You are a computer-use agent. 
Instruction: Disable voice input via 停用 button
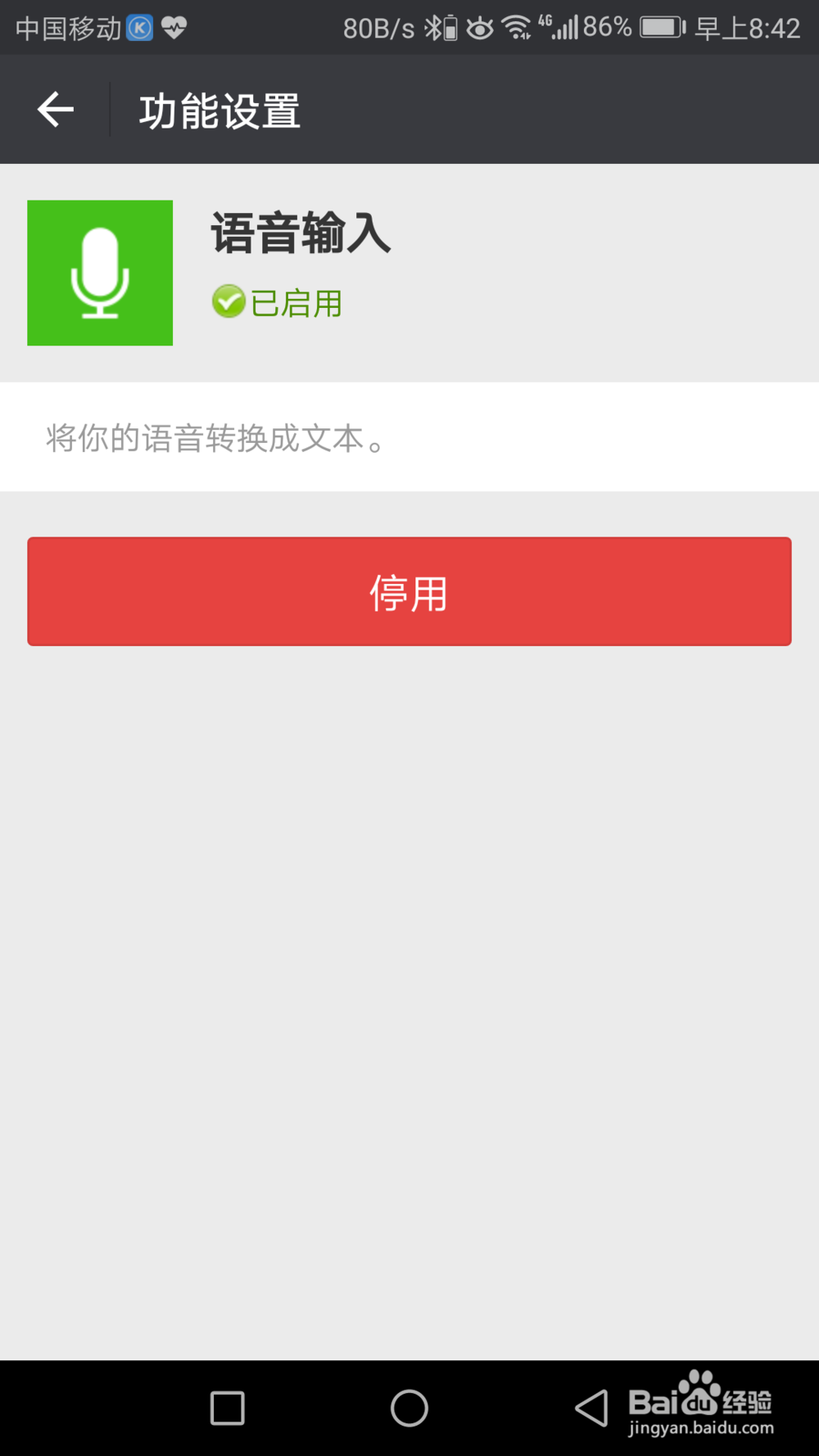pyautogui.click(x=409, y=592)
